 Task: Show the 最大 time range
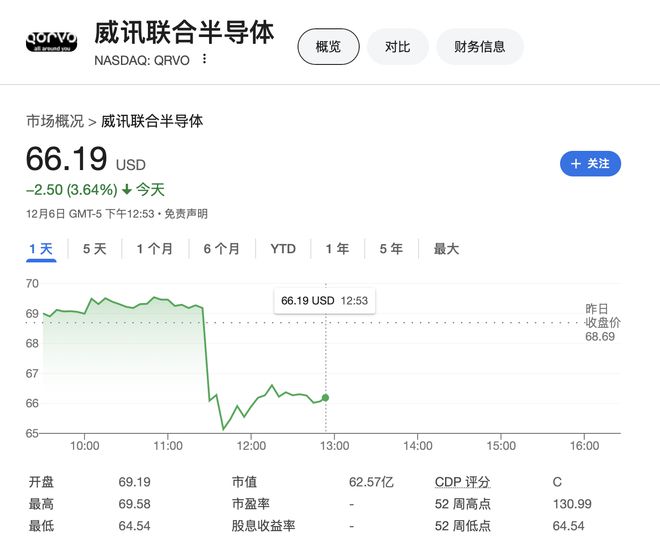446,249
